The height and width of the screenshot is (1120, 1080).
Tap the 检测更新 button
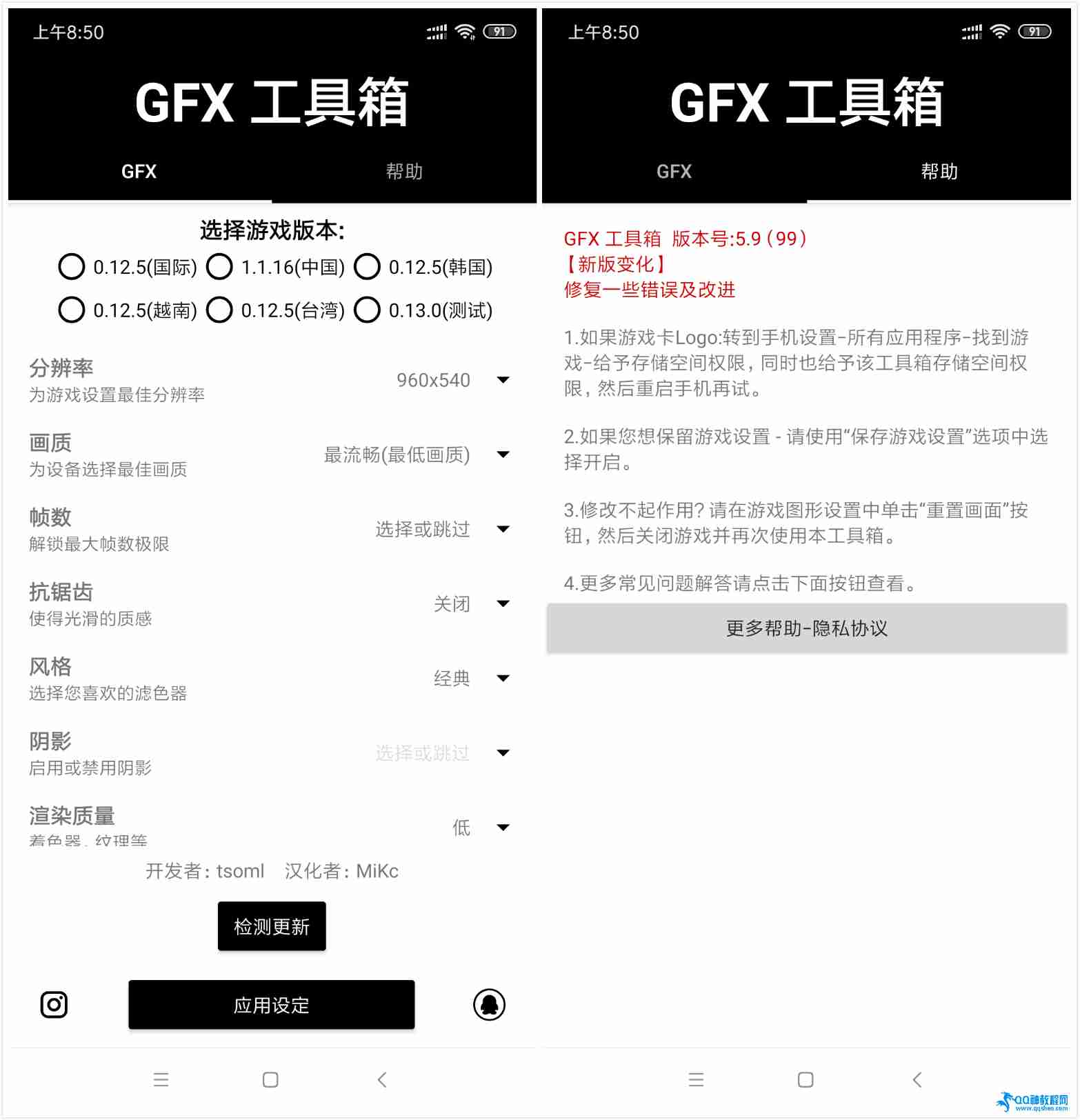(x=272, y=926)
